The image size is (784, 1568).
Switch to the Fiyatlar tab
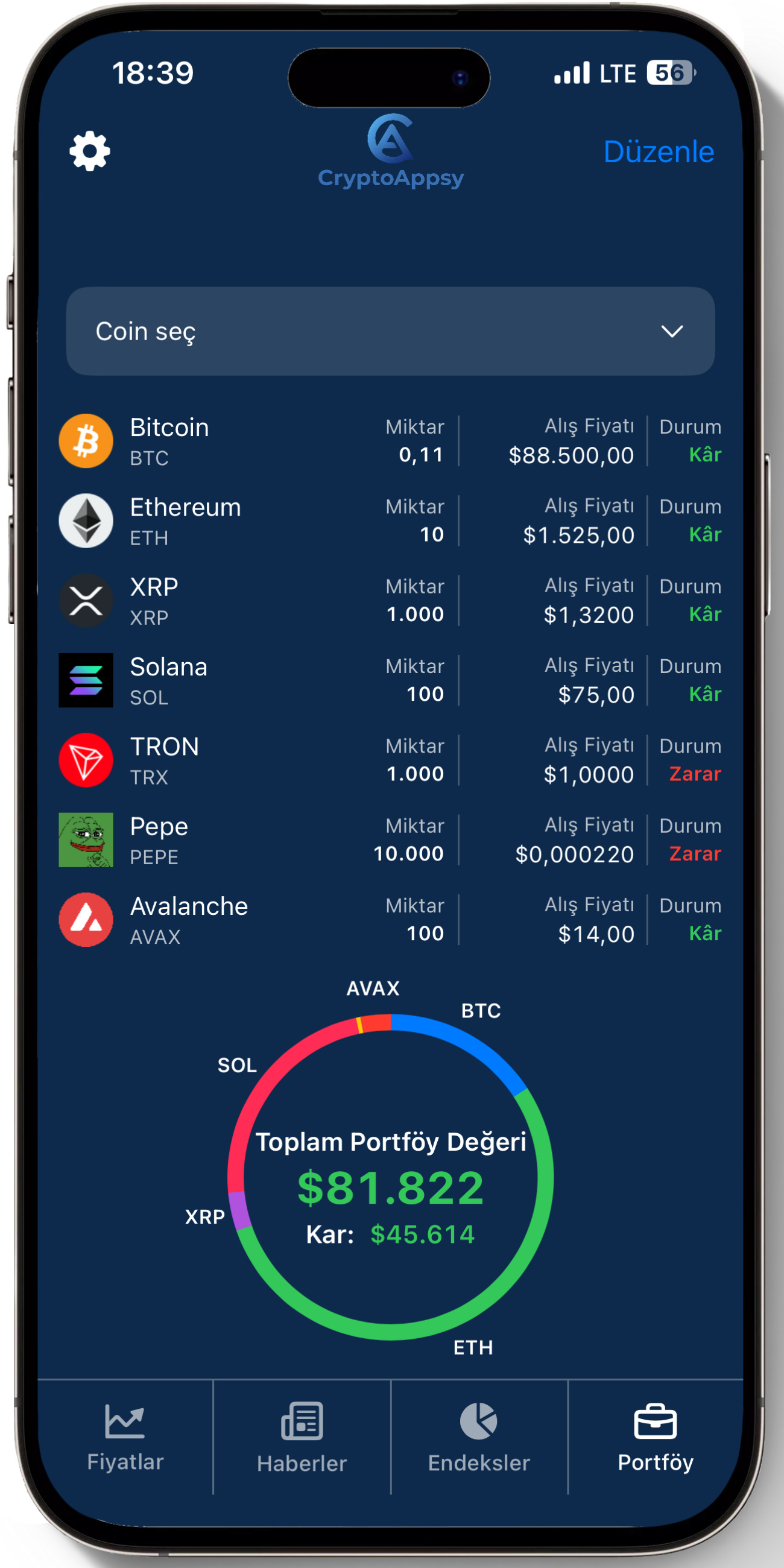pos(125,1437)
